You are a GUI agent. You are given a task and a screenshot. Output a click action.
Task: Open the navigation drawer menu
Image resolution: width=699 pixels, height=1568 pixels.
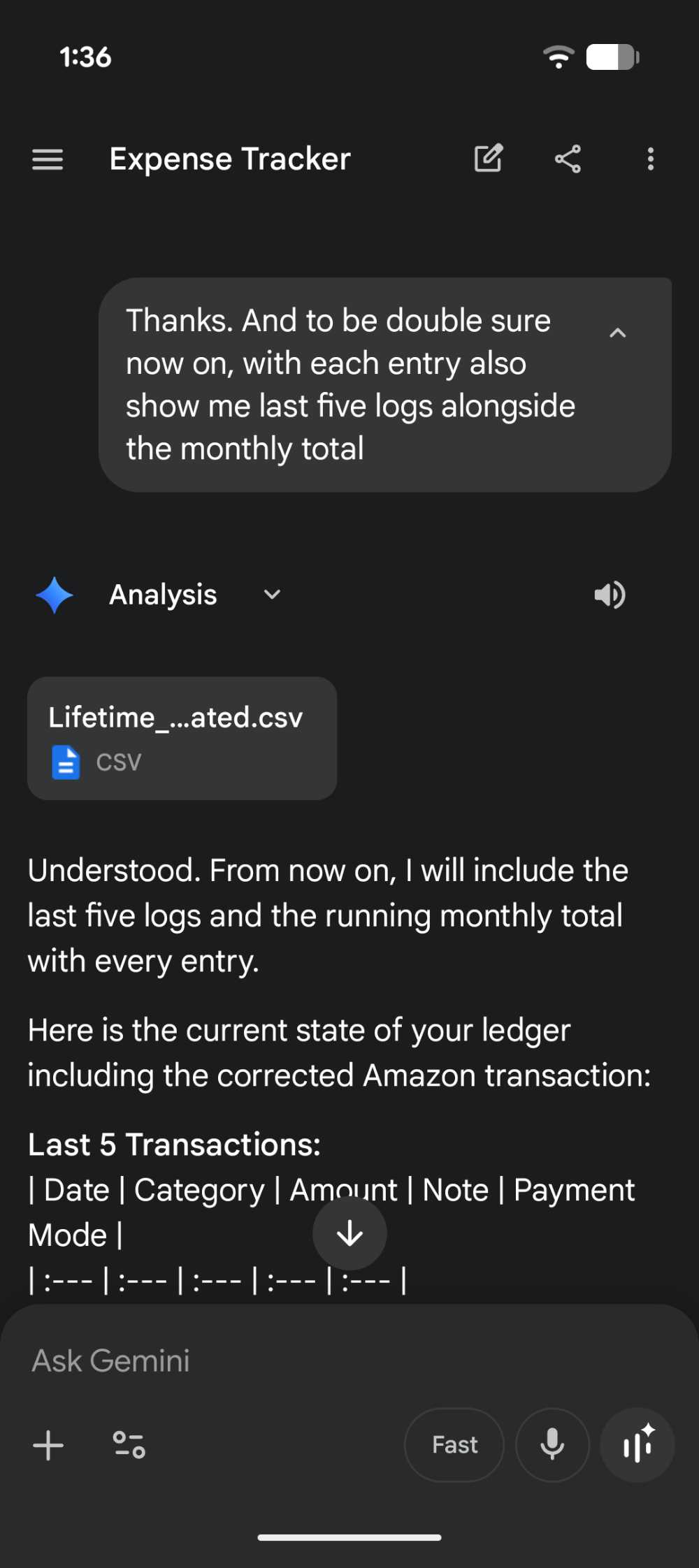coord(47,159)
